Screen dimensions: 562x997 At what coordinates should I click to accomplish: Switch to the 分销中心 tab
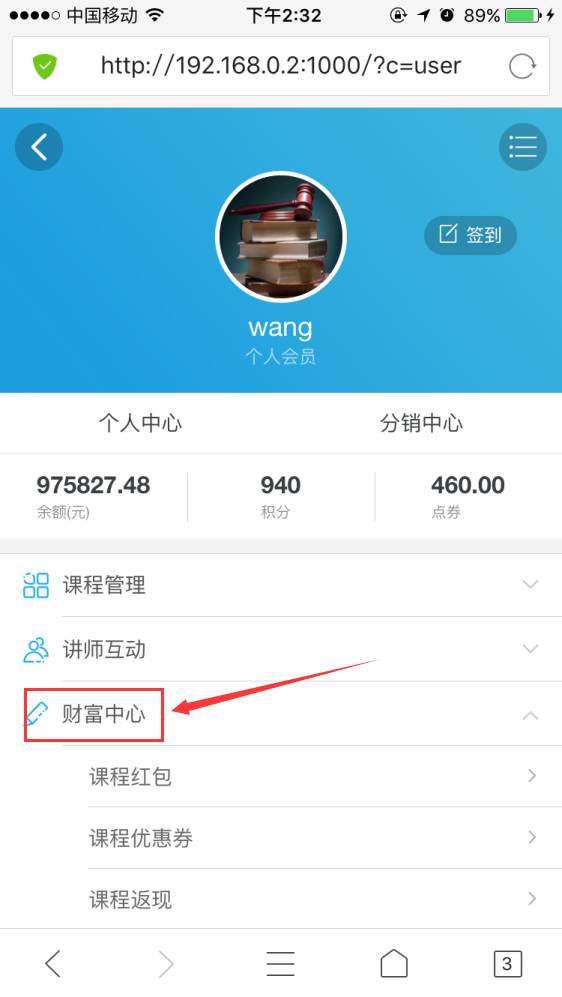(x=422, y=423)
